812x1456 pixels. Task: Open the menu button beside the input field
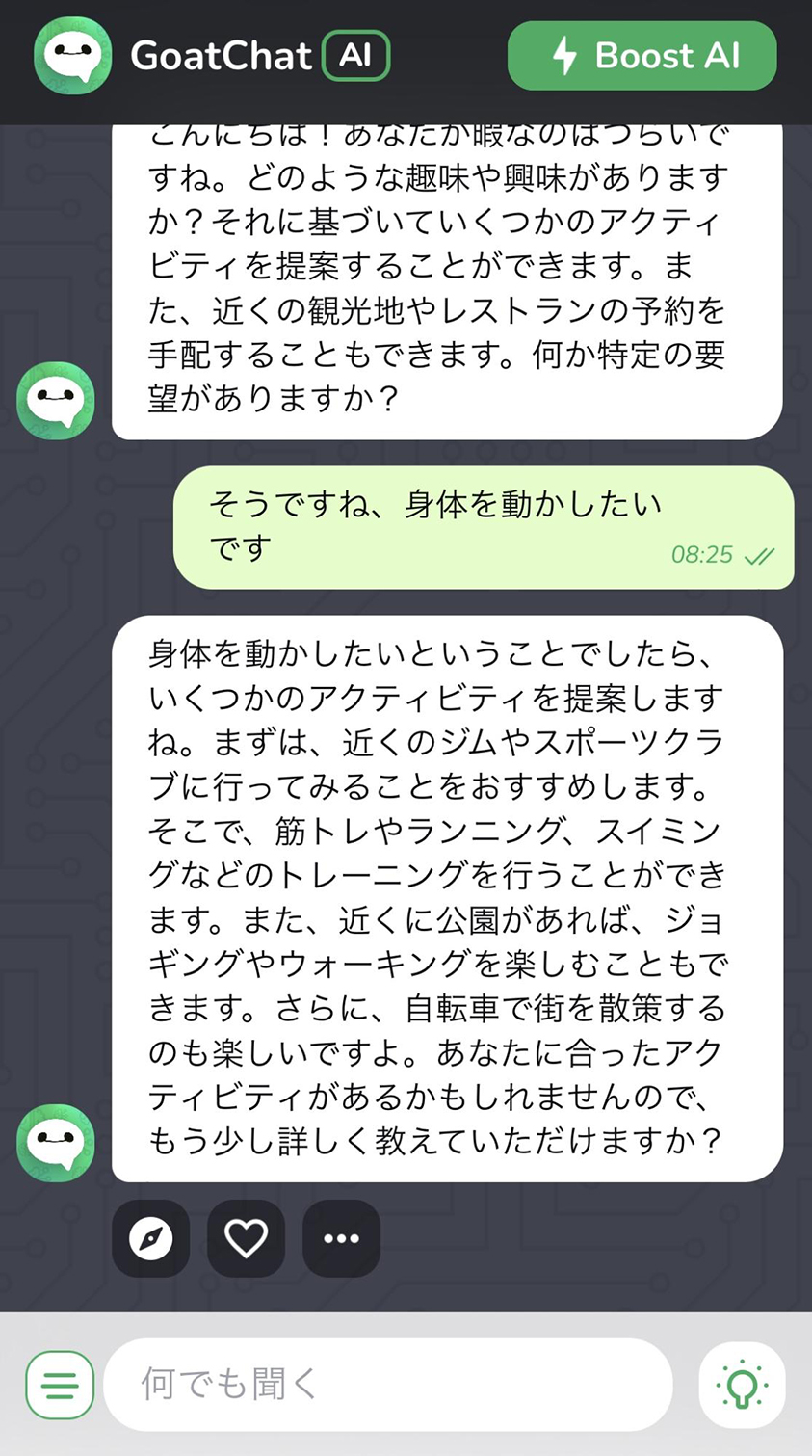(60, 1385)
